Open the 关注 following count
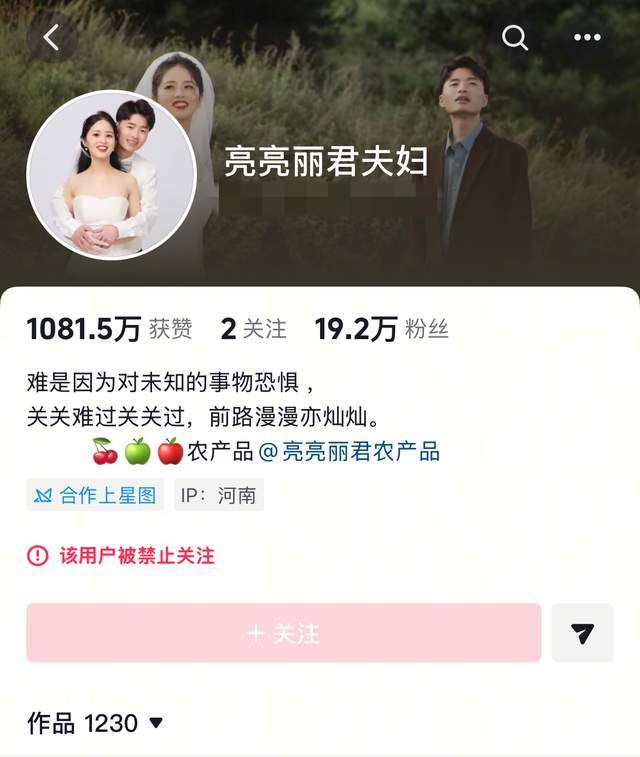Image resolution: width=640 pixels, height=757 pixels. [x=253, y=329]
